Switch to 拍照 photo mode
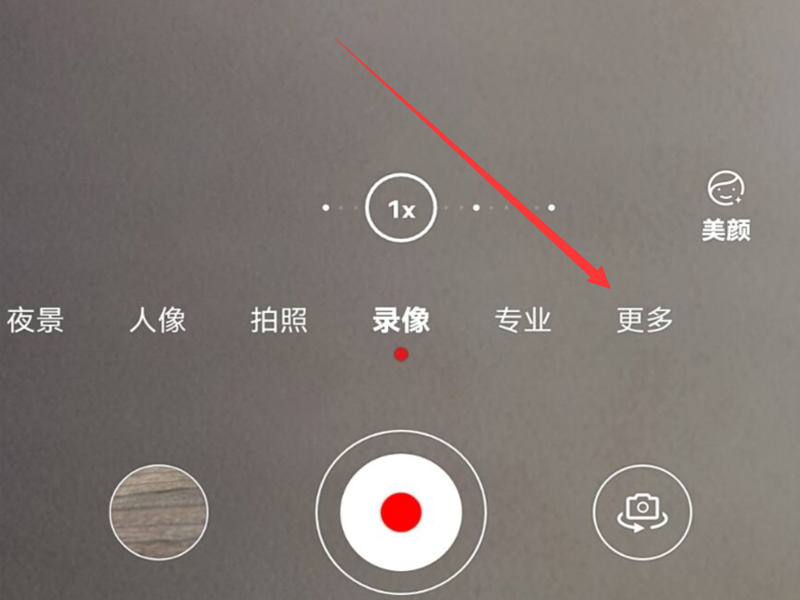800x600 pixels. coord(279,320)
